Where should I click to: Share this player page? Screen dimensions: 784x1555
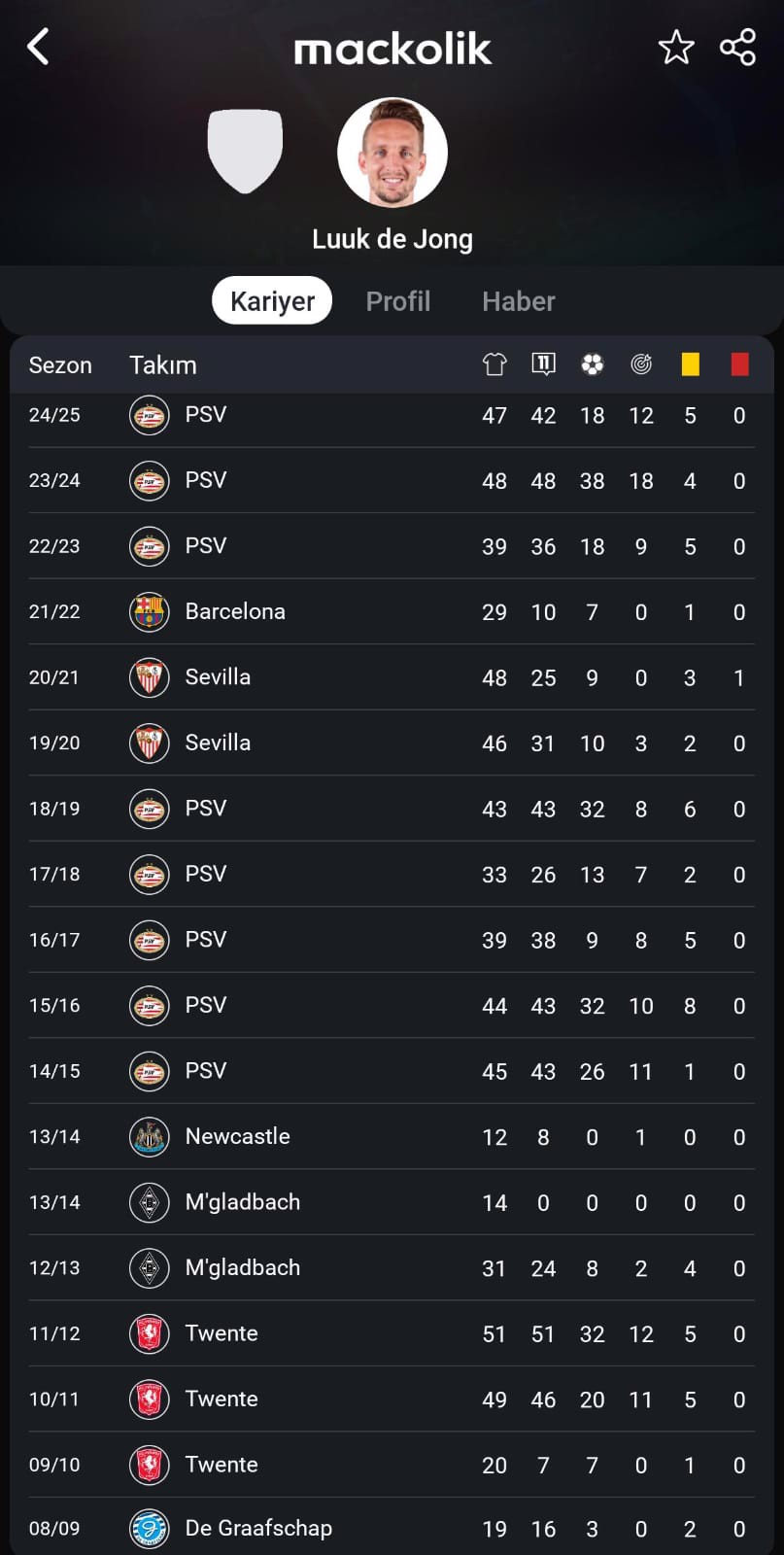coord(737,47)
